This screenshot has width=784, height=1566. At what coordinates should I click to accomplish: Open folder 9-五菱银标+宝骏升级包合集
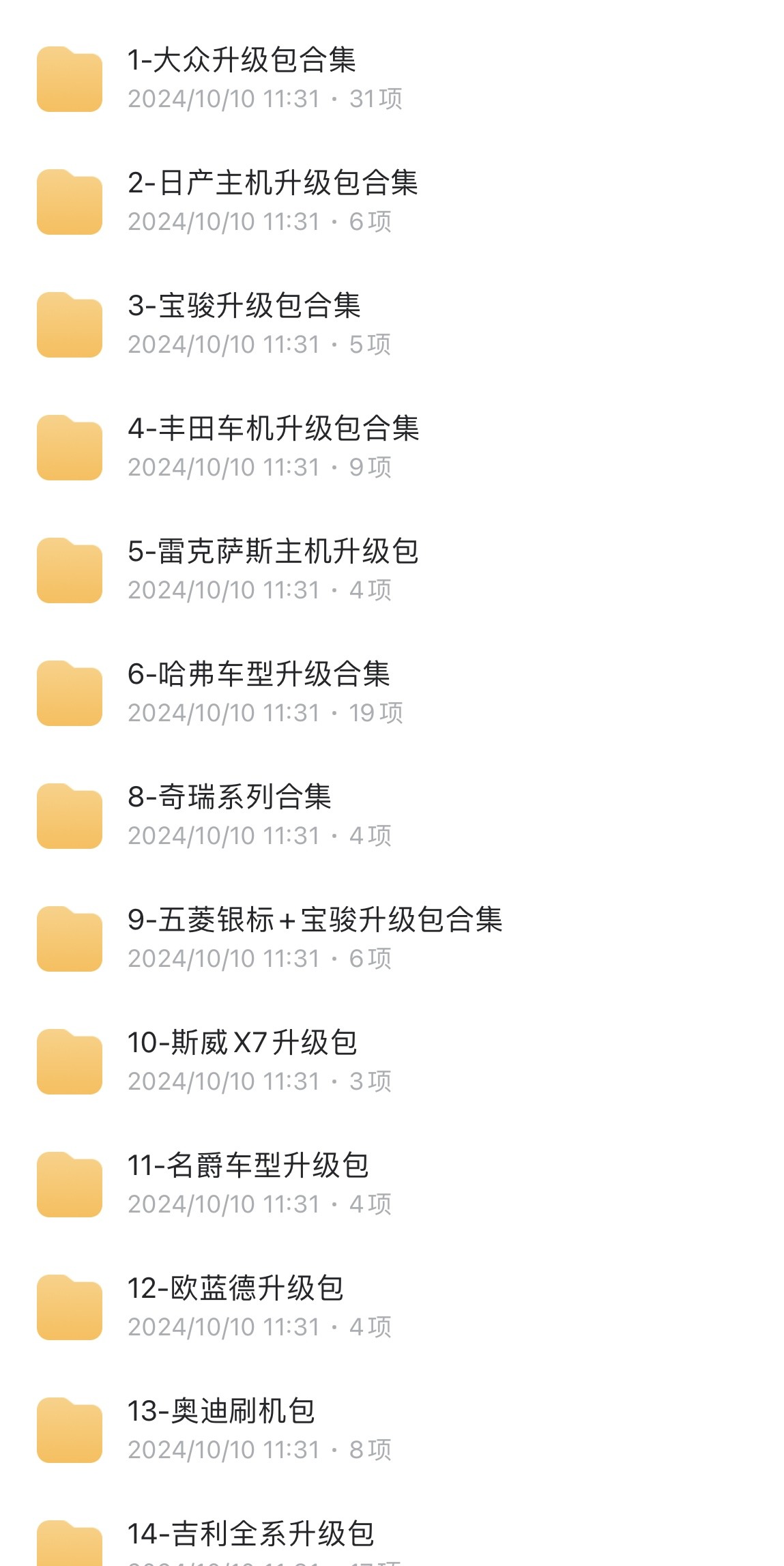392,939
